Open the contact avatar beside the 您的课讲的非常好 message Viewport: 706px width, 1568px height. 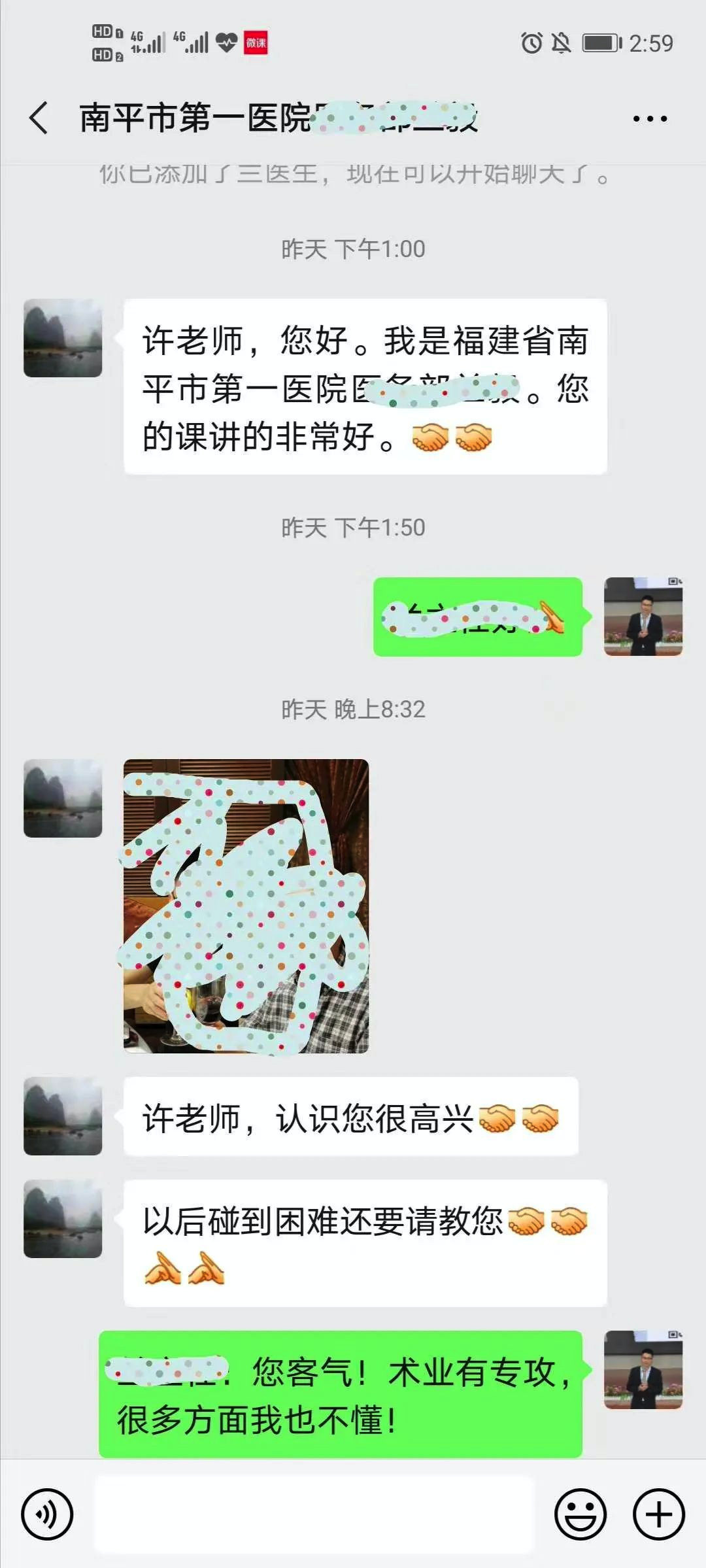point(63,338)
